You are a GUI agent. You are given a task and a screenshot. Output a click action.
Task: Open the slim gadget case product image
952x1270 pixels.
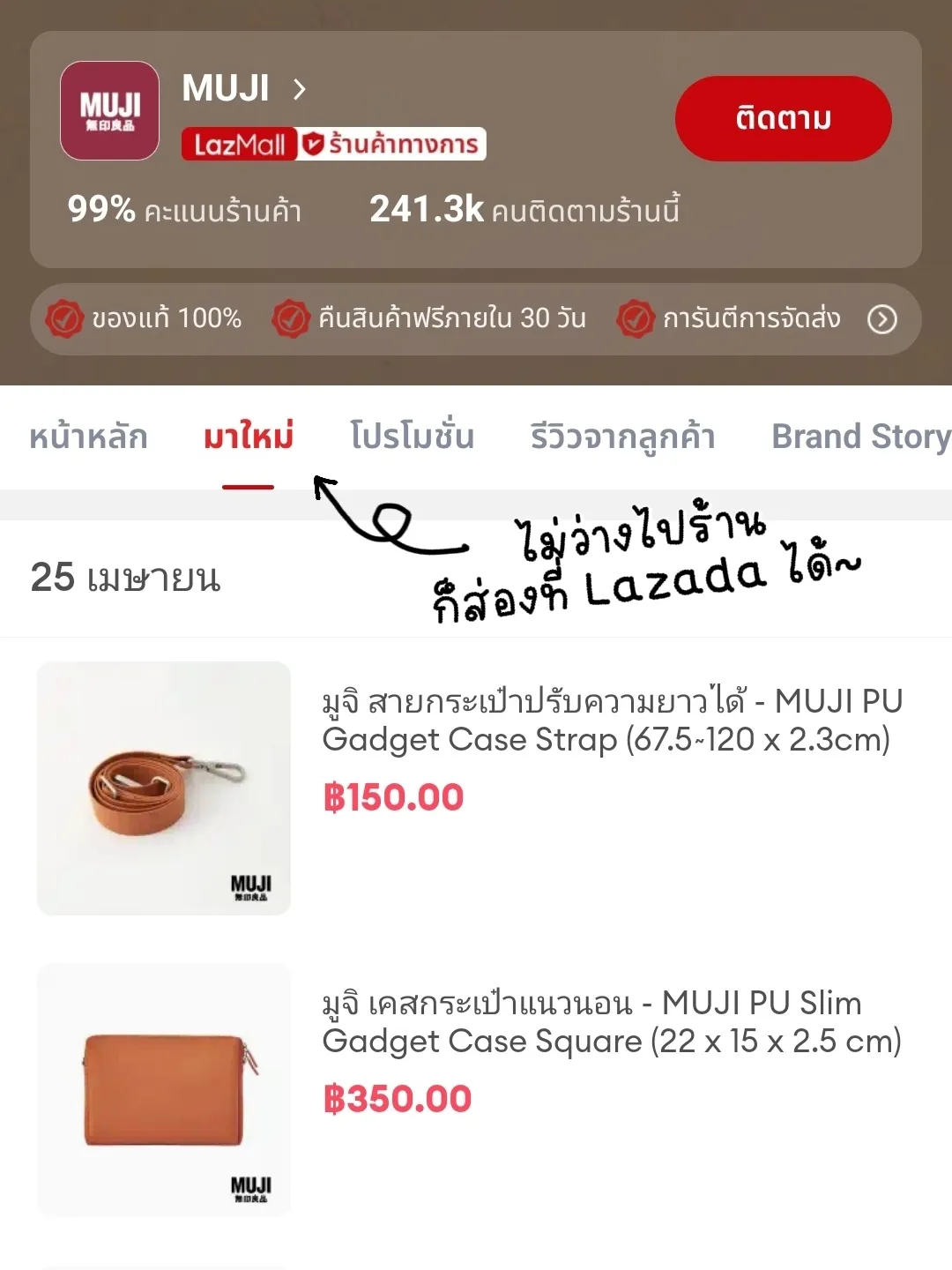pos(163,1091)
